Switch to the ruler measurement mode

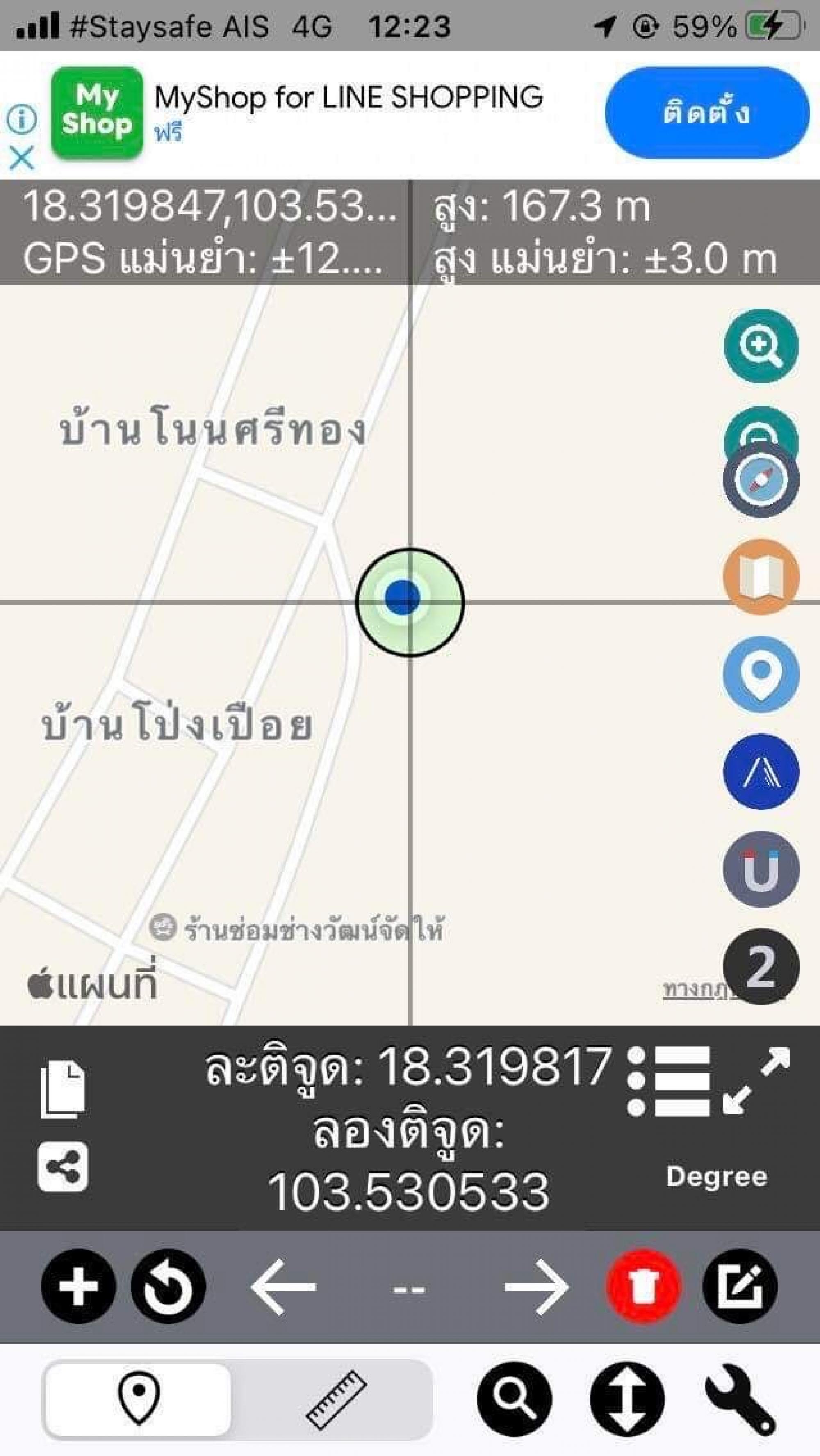[x=336, y=1399]
